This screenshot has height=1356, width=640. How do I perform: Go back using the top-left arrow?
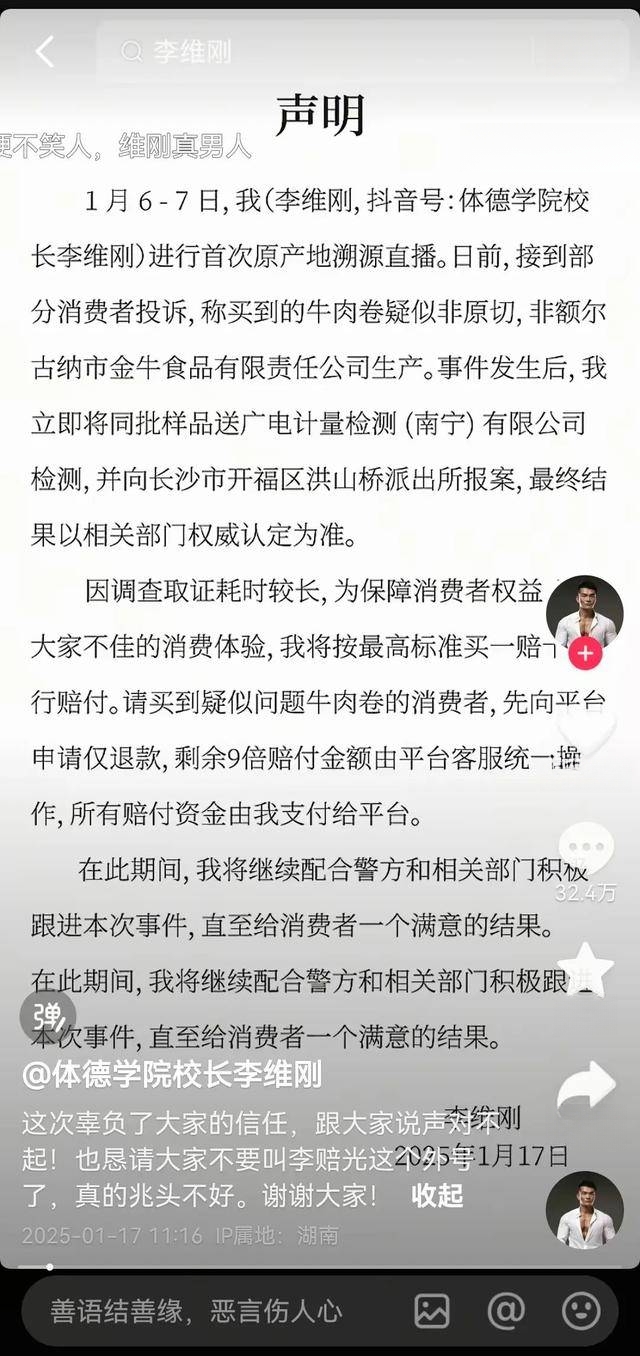coord(44,51)
